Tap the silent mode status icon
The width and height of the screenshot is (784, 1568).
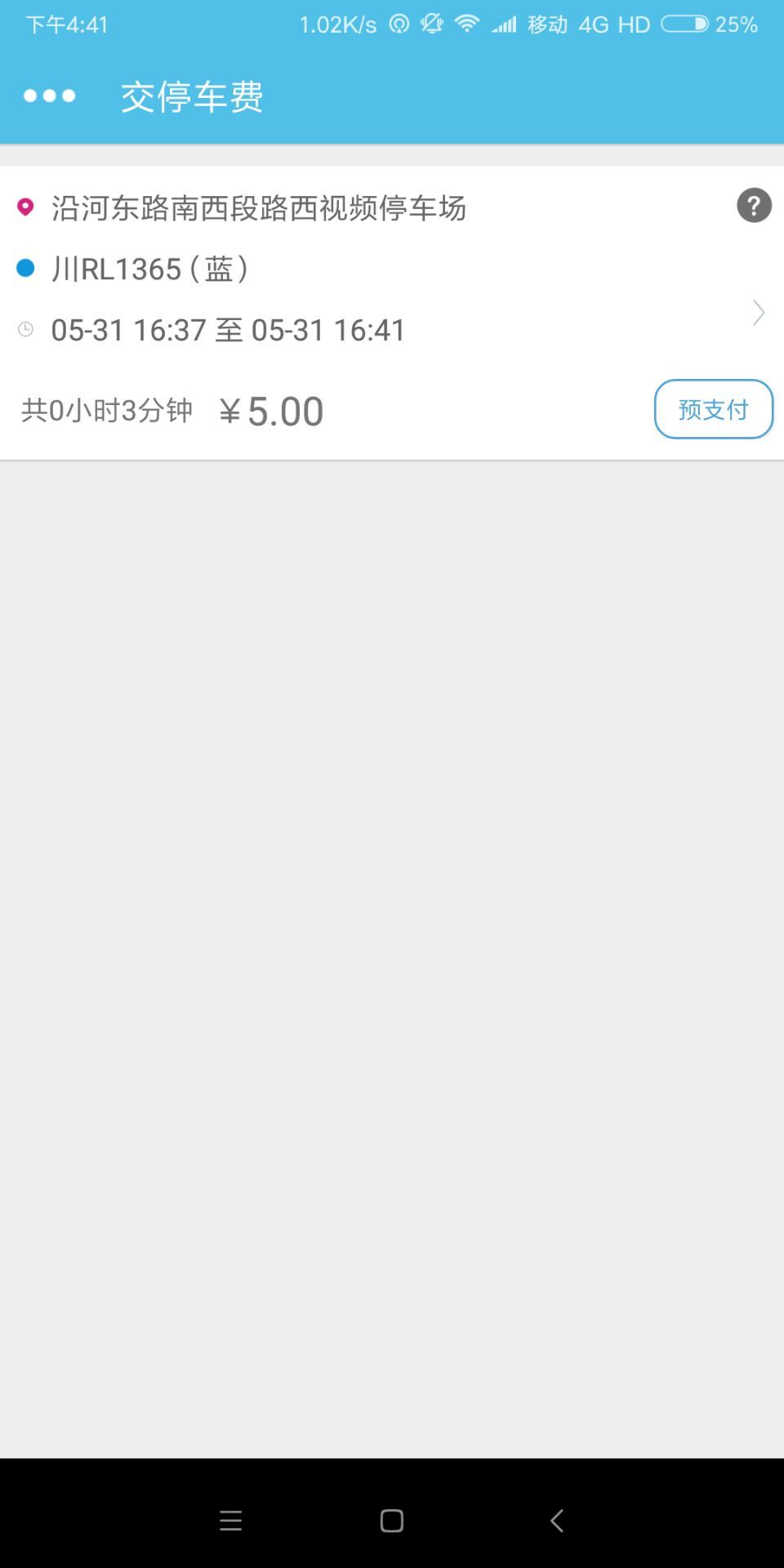(x=398, y=24)
